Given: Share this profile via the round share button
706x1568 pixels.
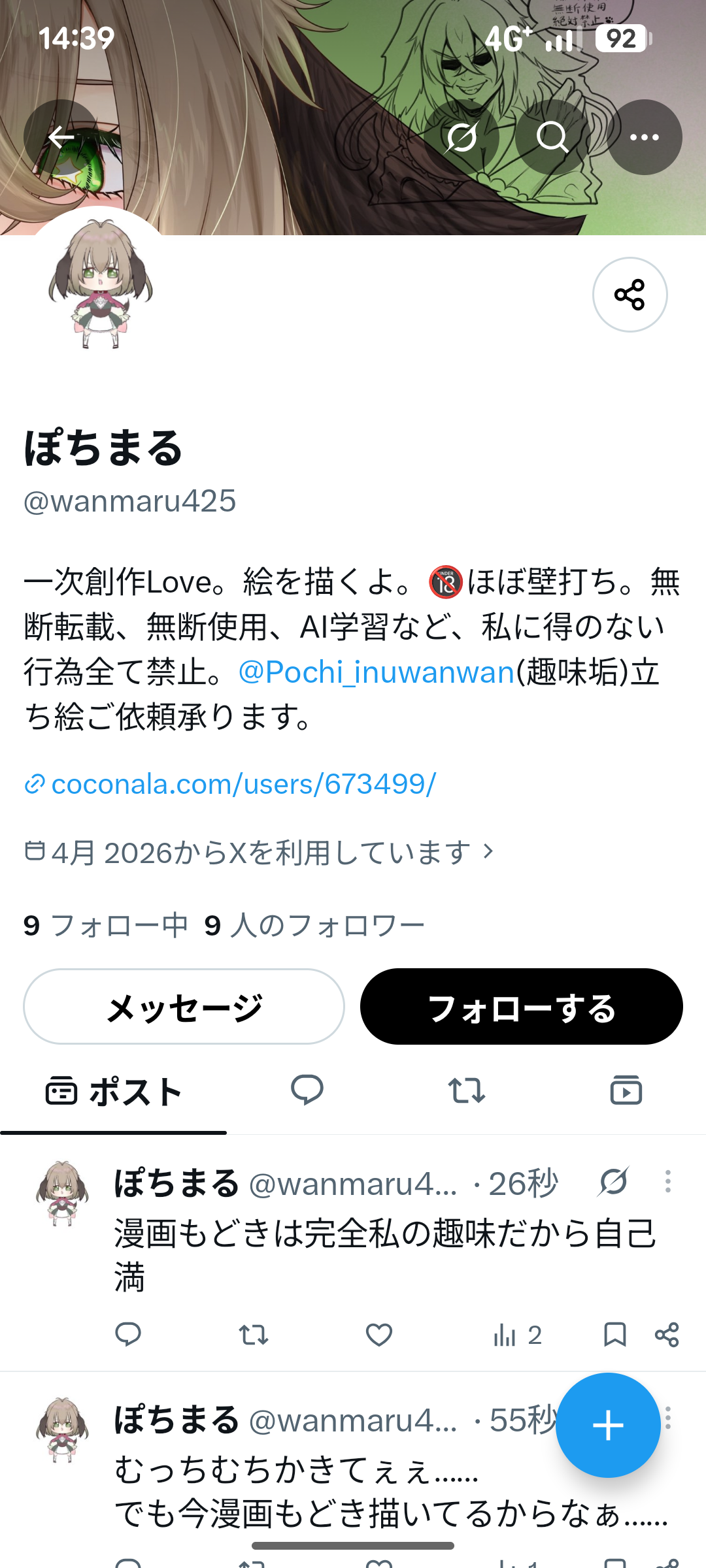Looking at the screenshot, I should point(630,295).
